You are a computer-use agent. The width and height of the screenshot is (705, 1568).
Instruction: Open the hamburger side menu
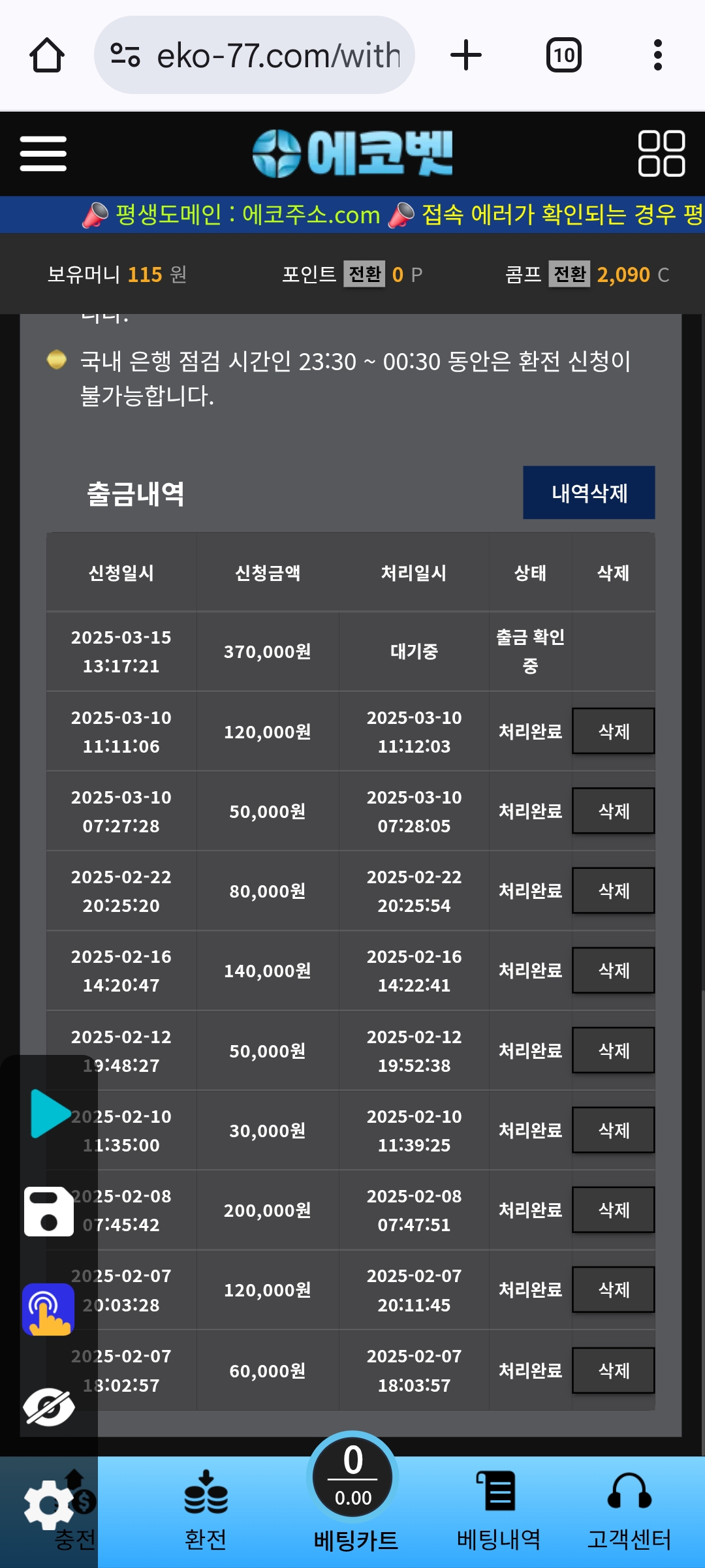point(43,153)
